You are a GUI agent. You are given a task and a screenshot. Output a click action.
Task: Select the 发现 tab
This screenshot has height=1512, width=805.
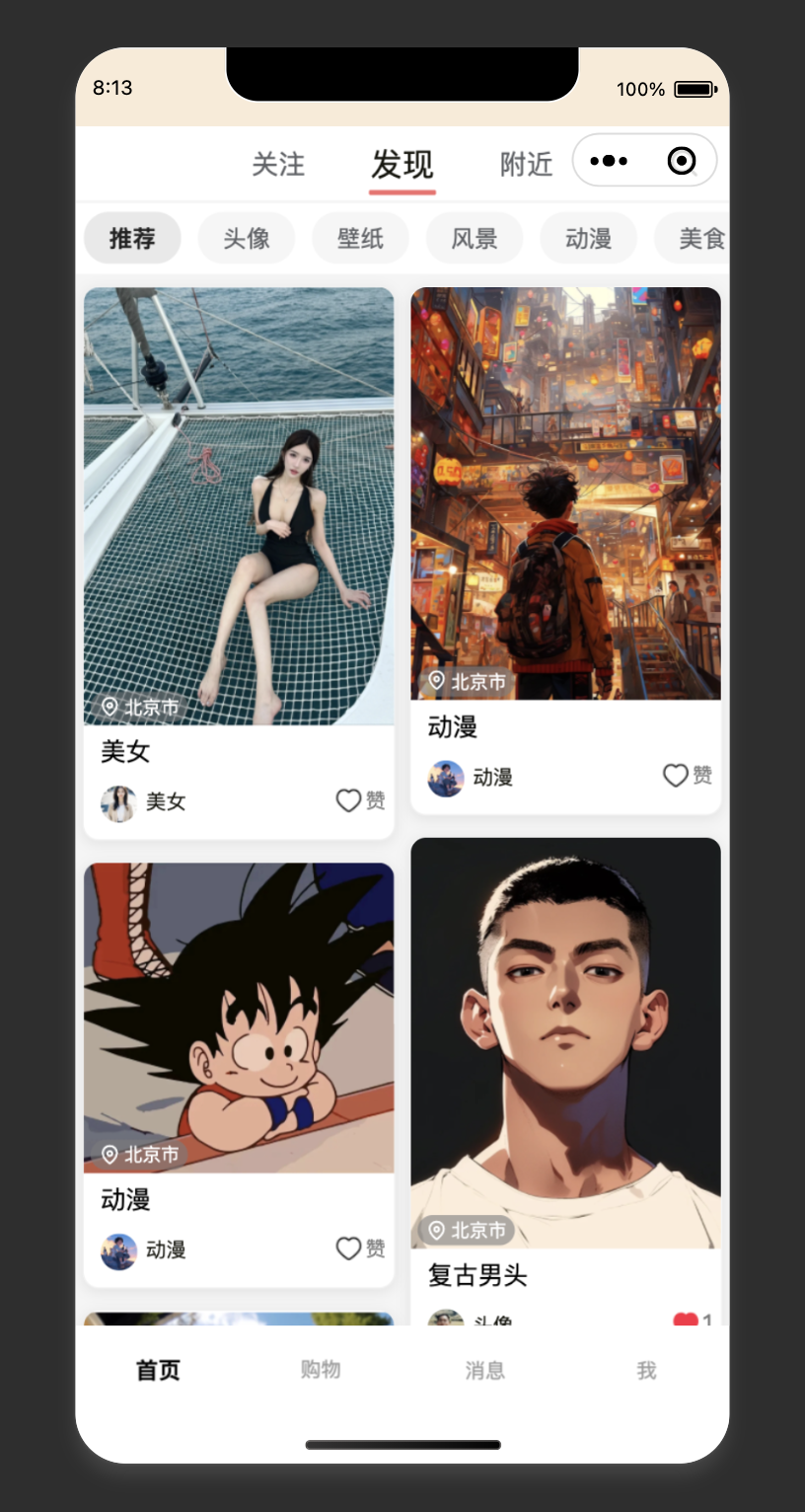click(x=402, y=164)
